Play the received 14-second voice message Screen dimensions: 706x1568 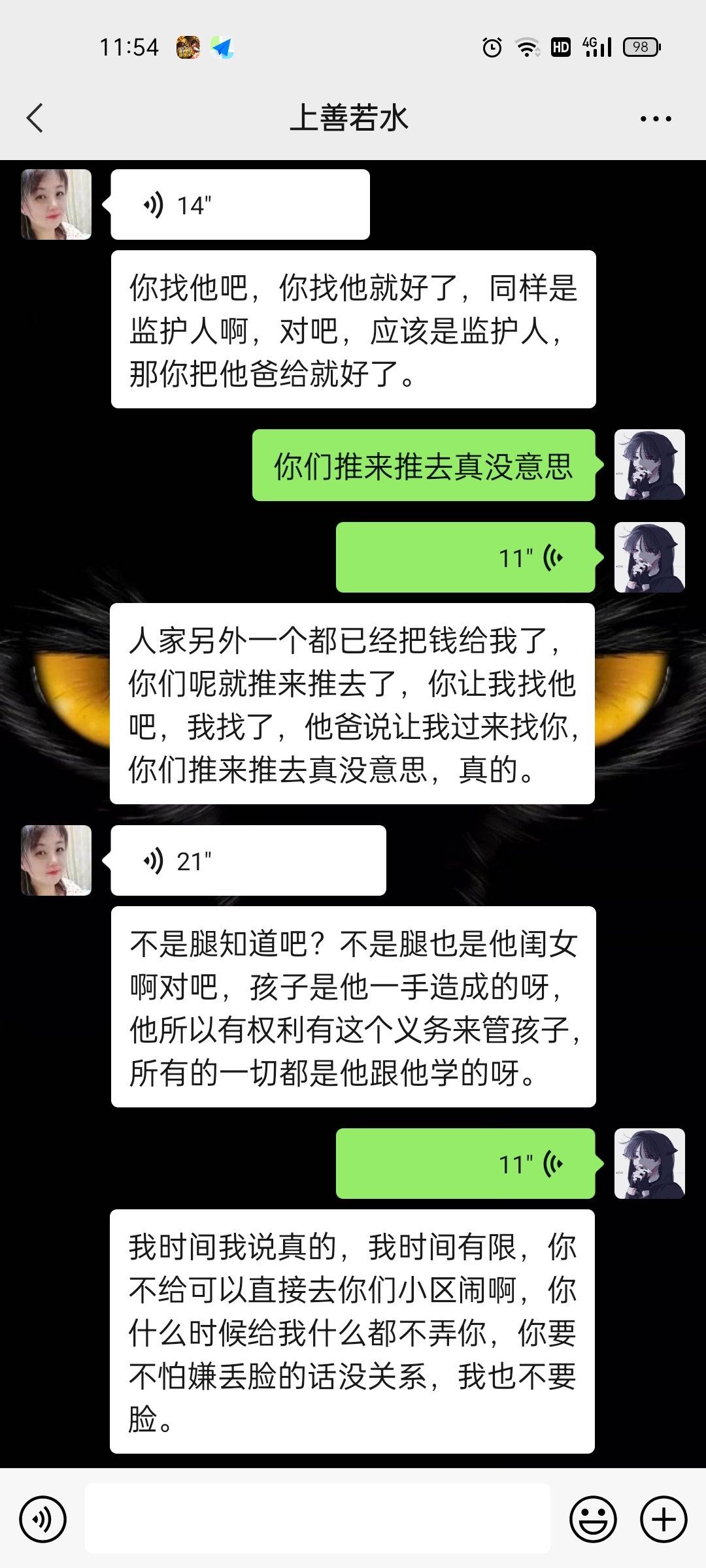coord(240,205)
